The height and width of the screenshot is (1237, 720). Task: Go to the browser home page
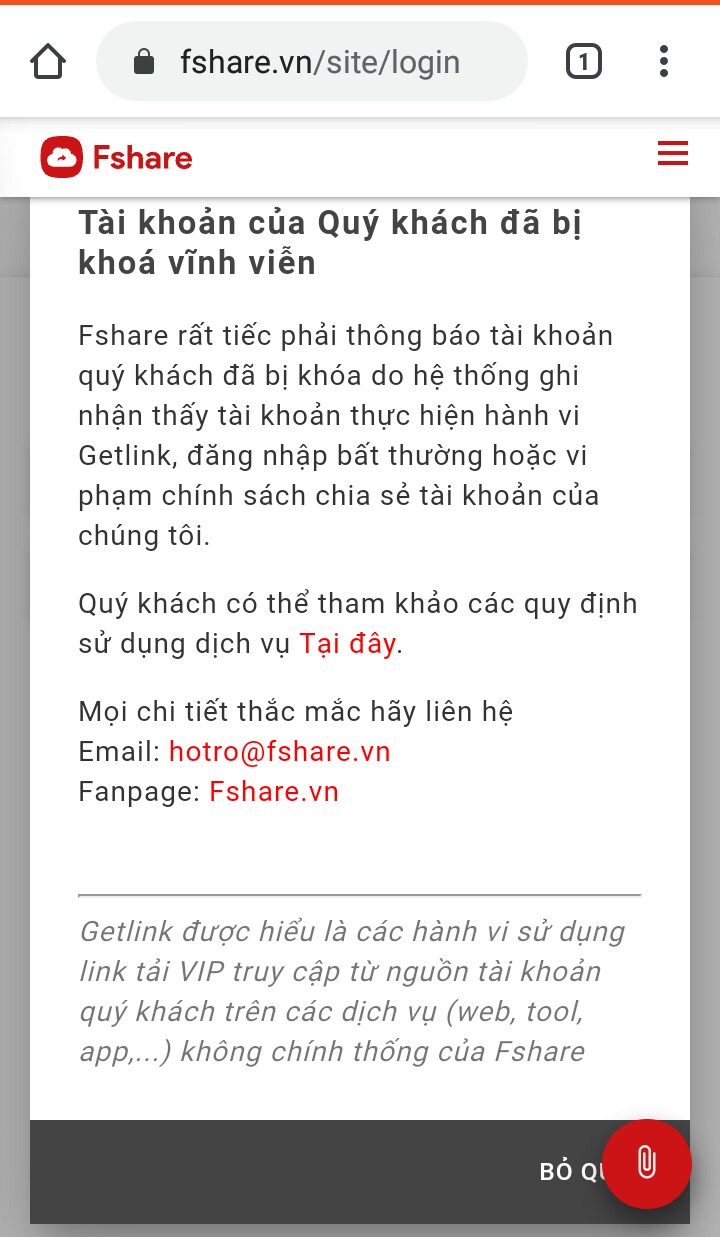[x=48, y=62]
